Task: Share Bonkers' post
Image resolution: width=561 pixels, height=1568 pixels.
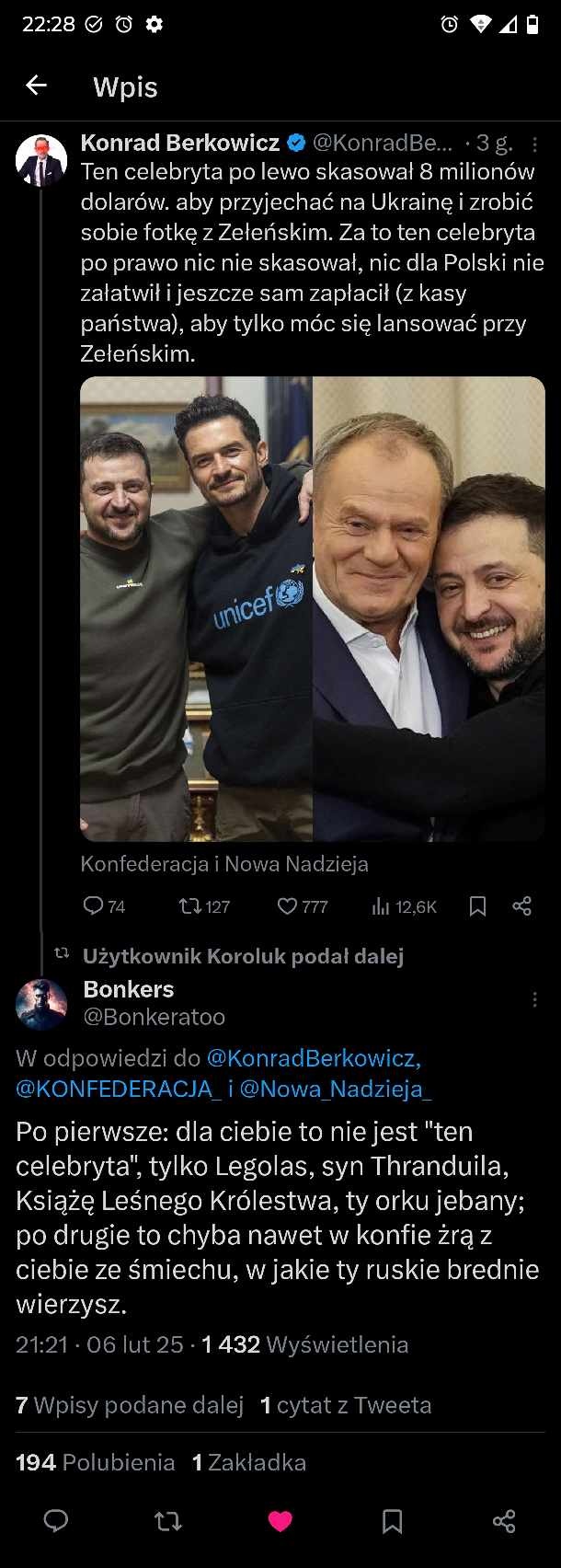Action: pyautogui.click(x=504, y=1520)
